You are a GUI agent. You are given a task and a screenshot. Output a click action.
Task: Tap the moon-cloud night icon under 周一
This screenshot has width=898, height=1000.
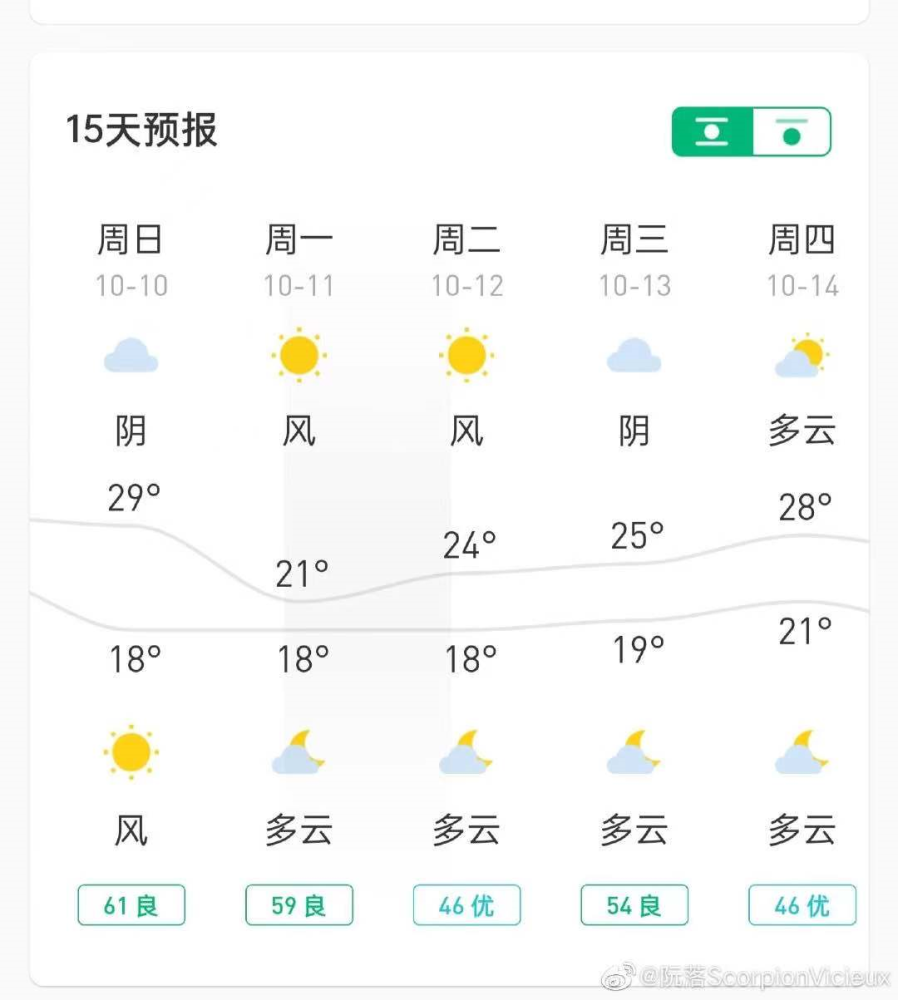pos(298,755)
